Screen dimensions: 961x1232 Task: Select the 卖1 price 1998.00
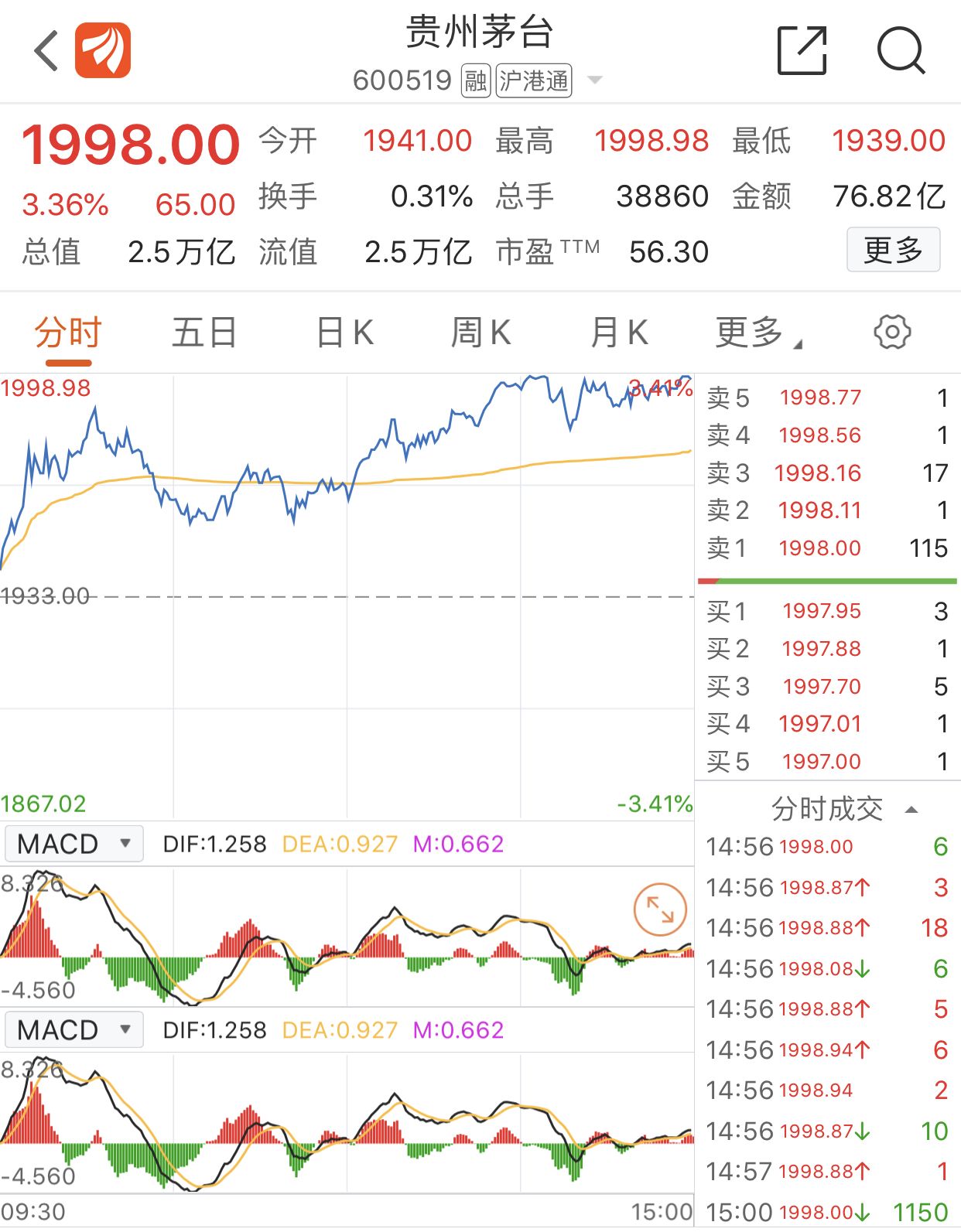pos(823,548)
